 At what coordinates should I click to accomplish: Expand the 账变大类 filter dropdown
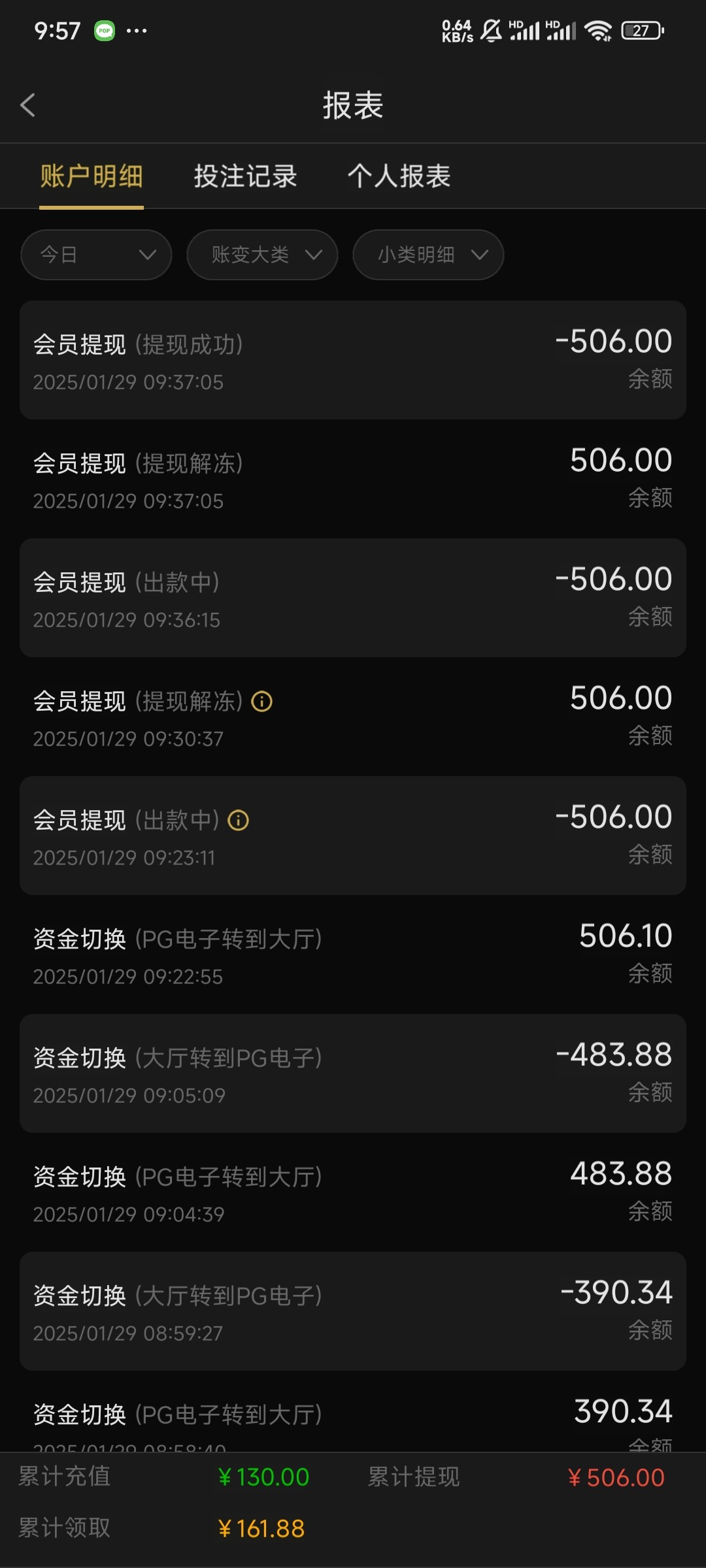262,255
